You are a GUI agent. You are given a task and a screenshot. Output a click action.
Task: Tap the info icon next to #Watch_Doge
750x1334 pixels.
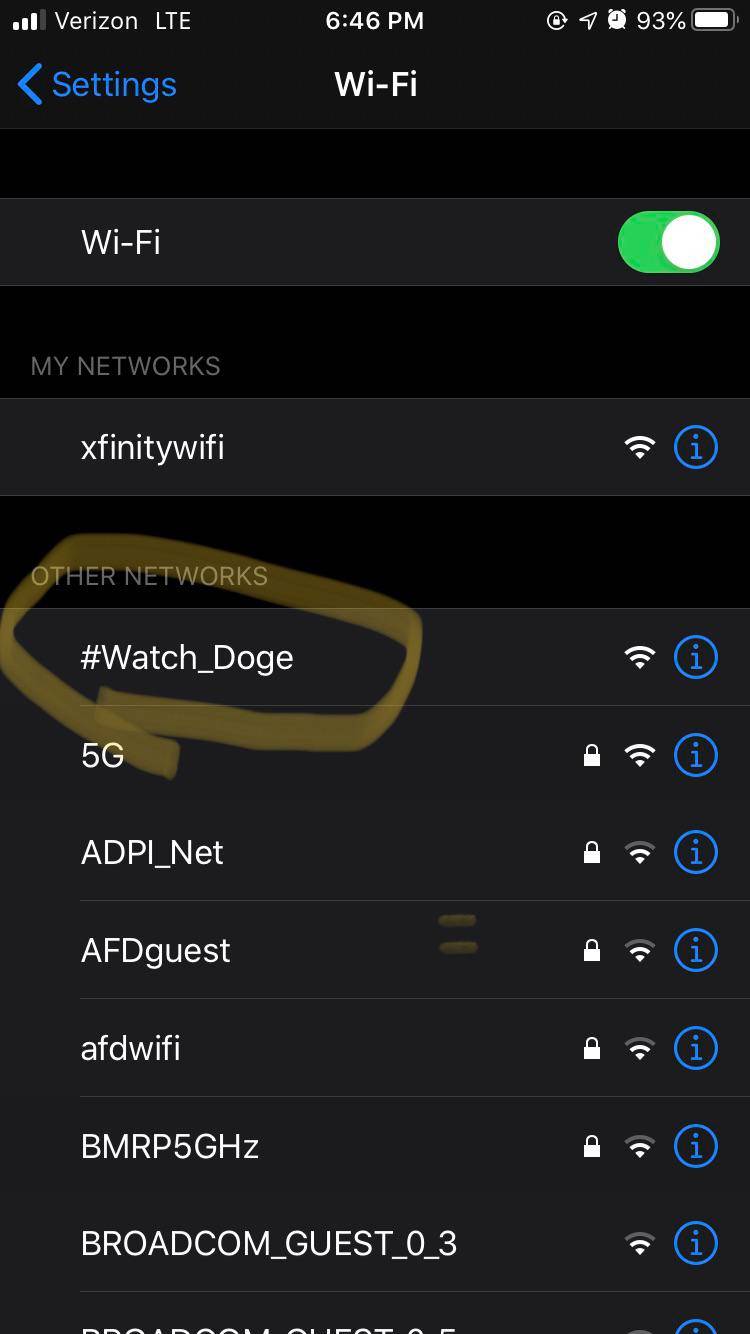coord(695,657)
